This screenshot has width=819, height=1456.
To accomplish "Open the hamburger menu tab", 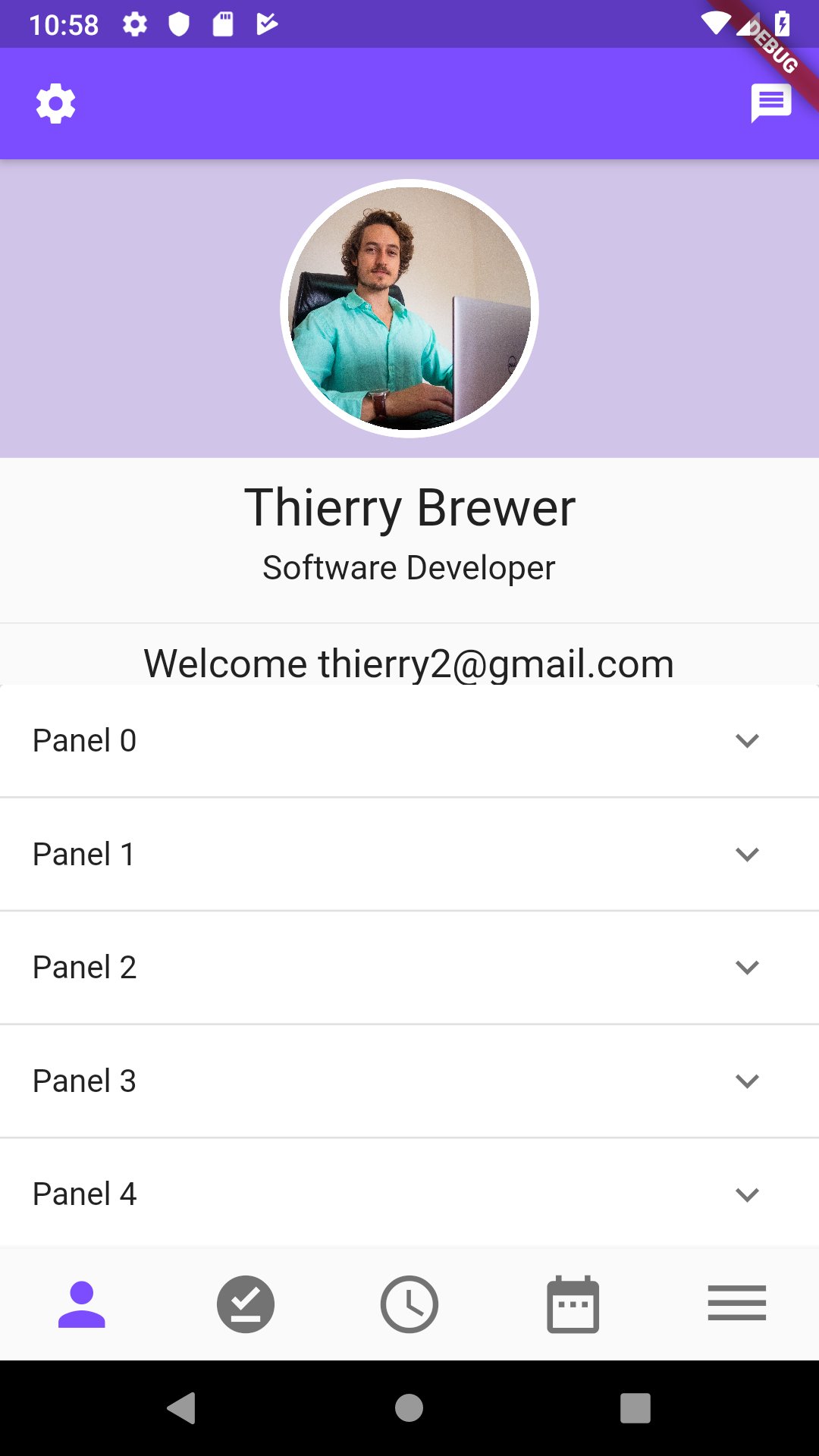I will point(737,1303).
